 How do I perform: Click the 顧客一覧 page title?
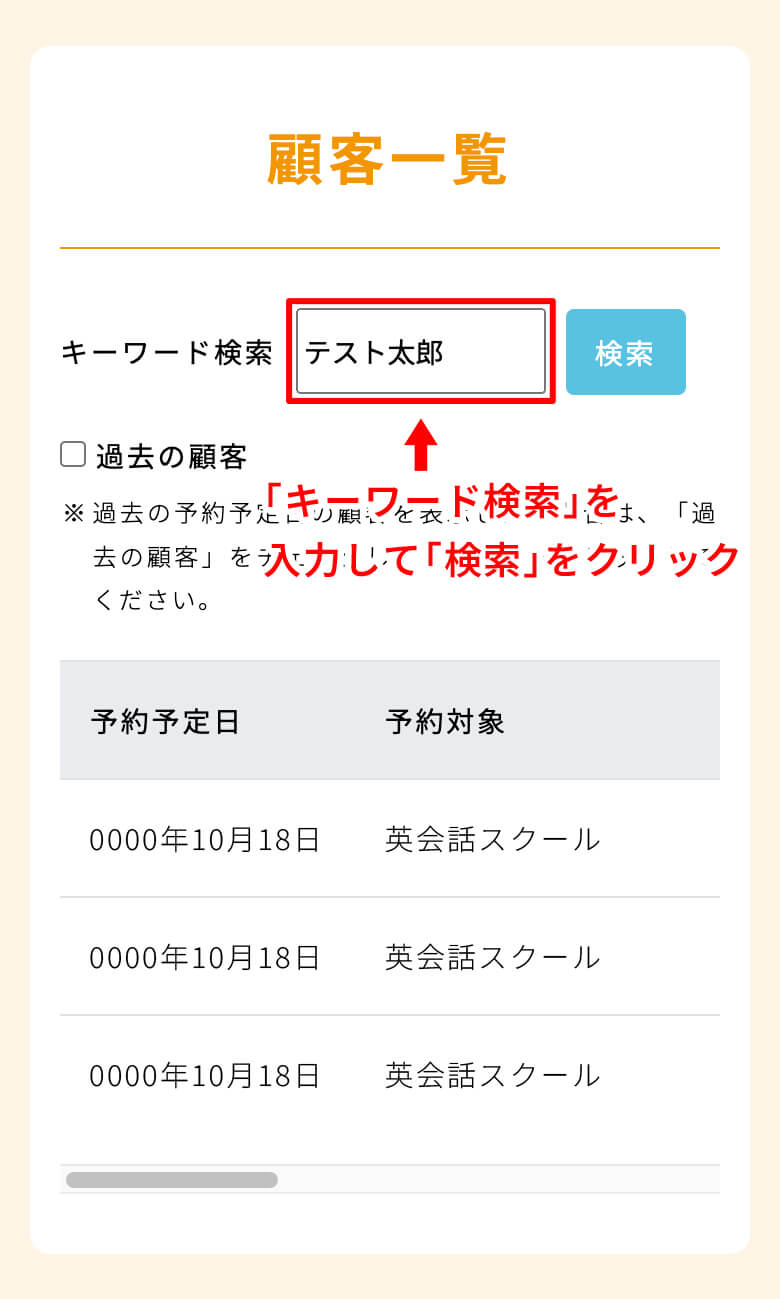(390, 158)
